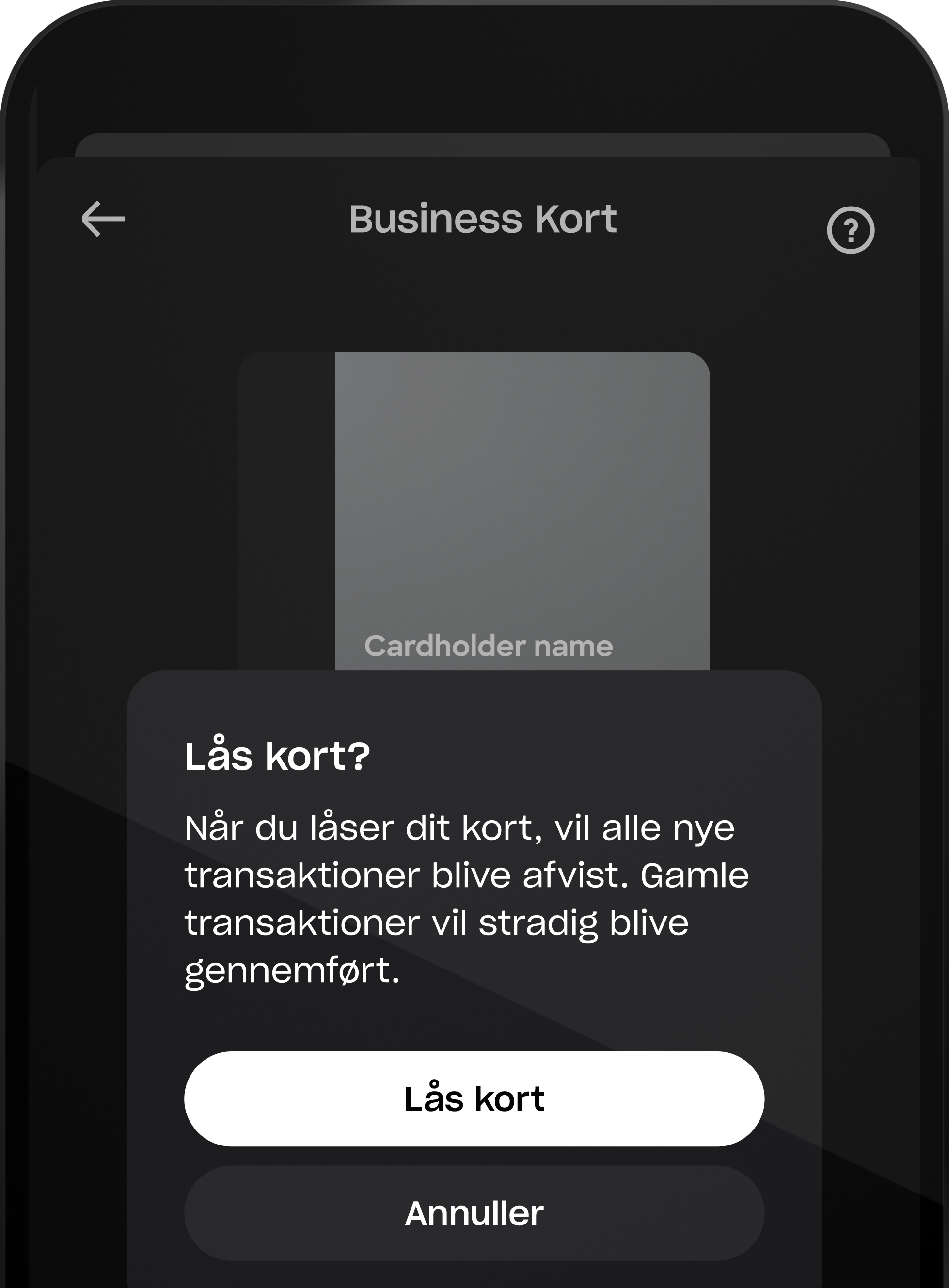Confirm with the Lås kort button
Screen dimensions: 949x1288
point(474,1099)
